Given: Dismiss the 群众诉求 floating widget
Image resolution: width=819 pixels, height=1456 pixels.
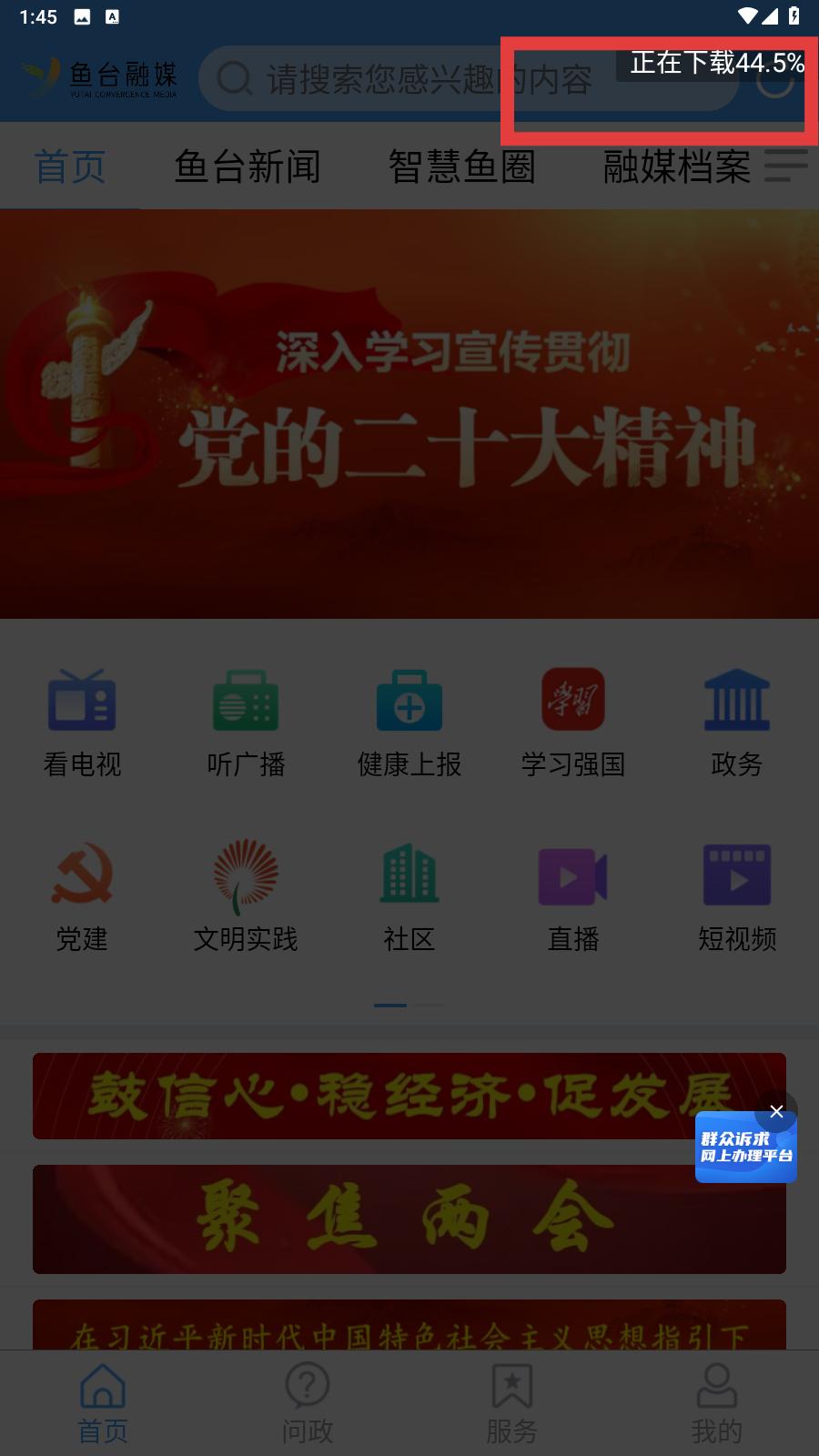Looking at the screenshot, I should click(x=776, y=1111).
